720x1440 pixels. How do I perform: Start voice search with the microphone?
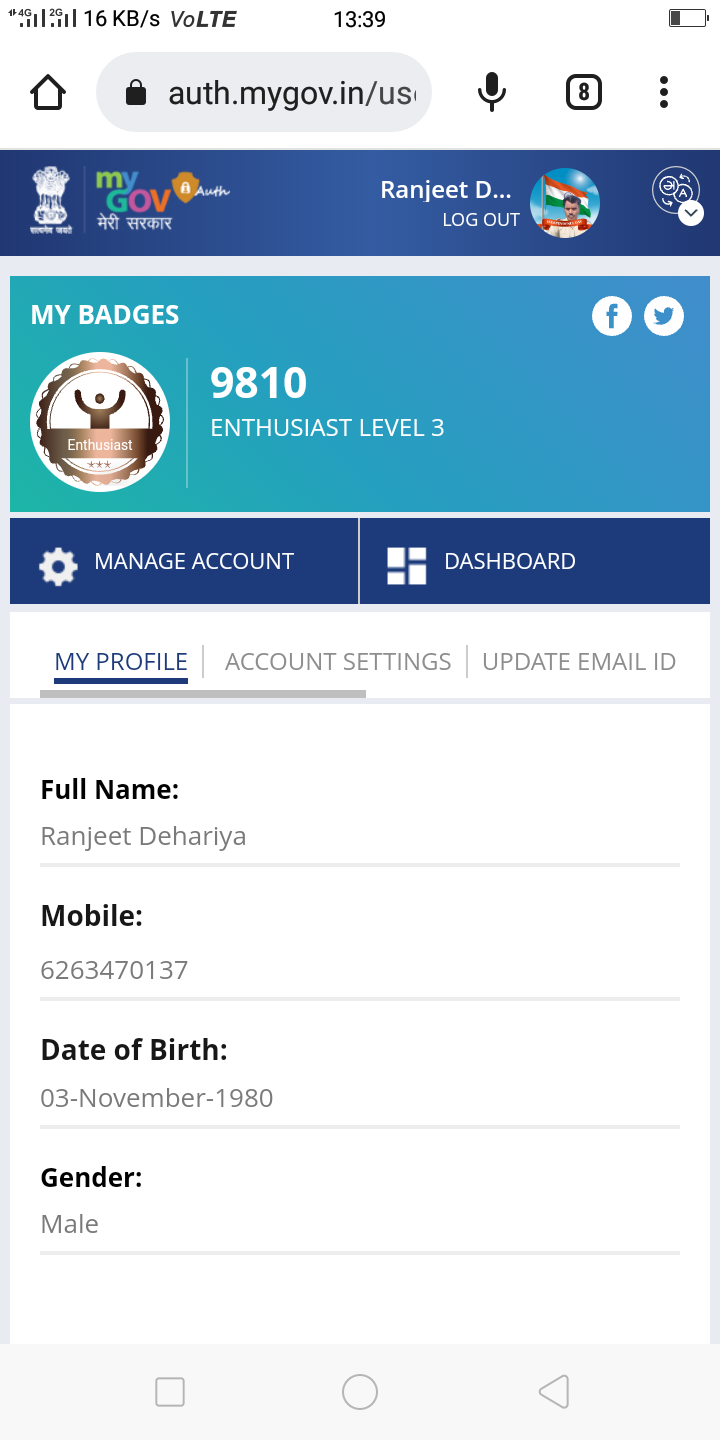pos(491,93)
